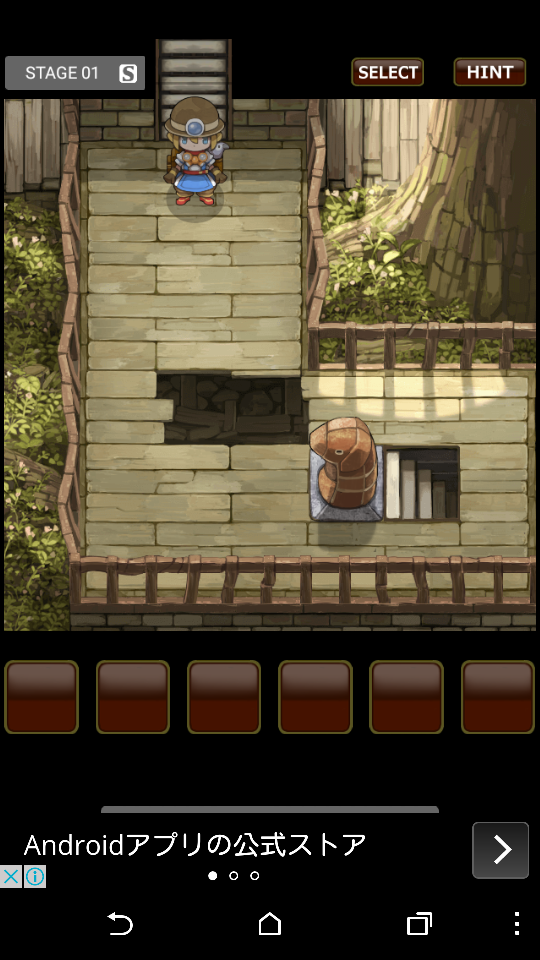Open the SELECT stage menu

tap(388, 72)
